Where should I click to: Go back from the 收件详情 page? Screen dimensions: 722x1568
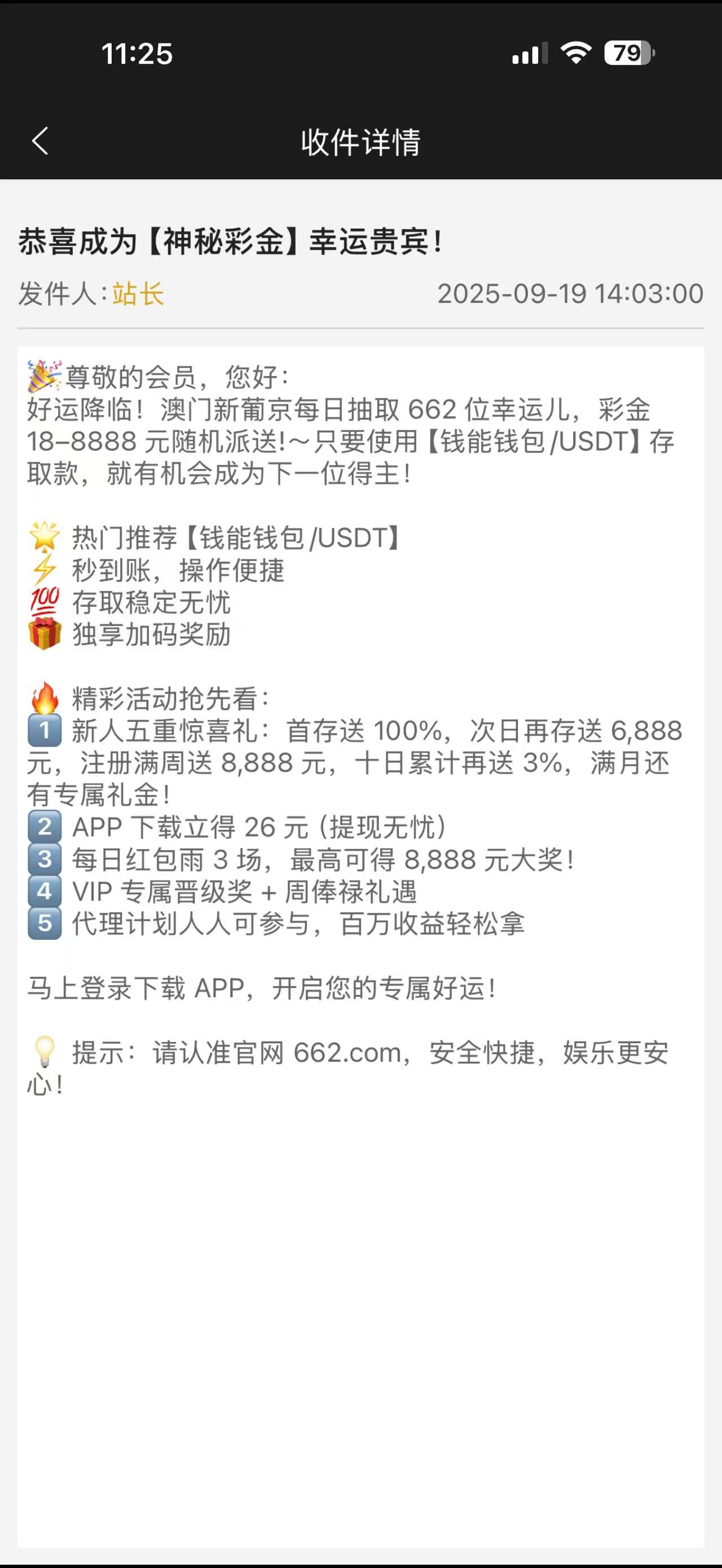coord(40,141)
